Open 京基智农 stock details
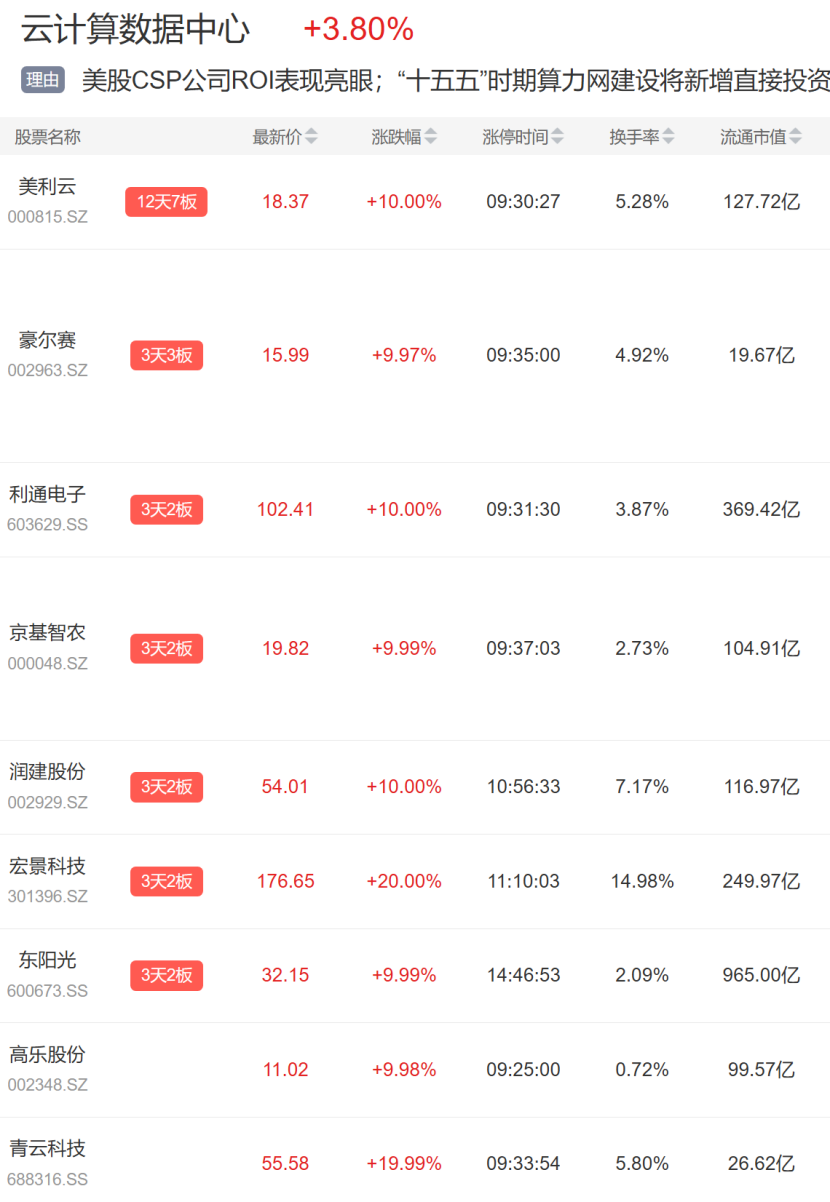 [x=415, y=649]
